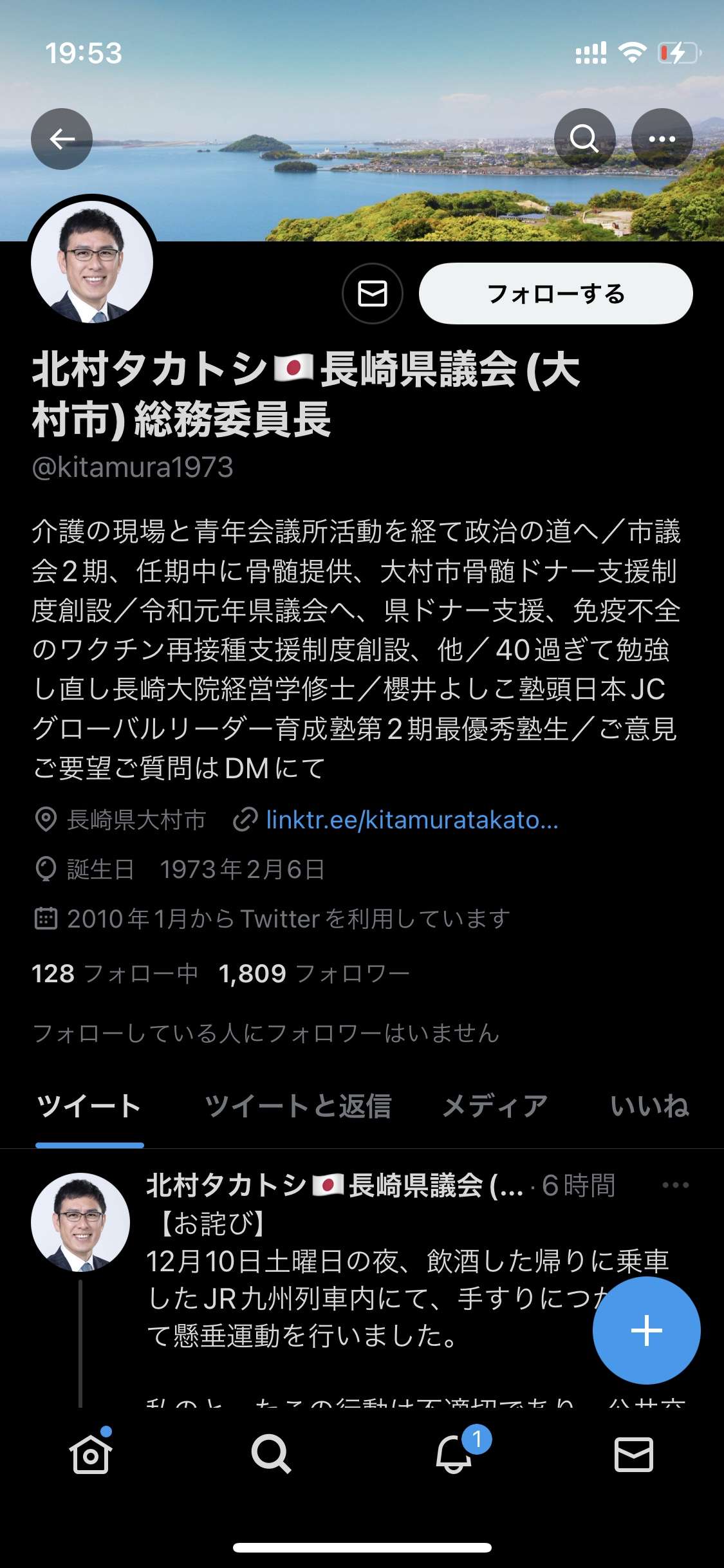
Task: Switch to the メディア tab
Action: pyautogui.click(x=494, y=1106)
